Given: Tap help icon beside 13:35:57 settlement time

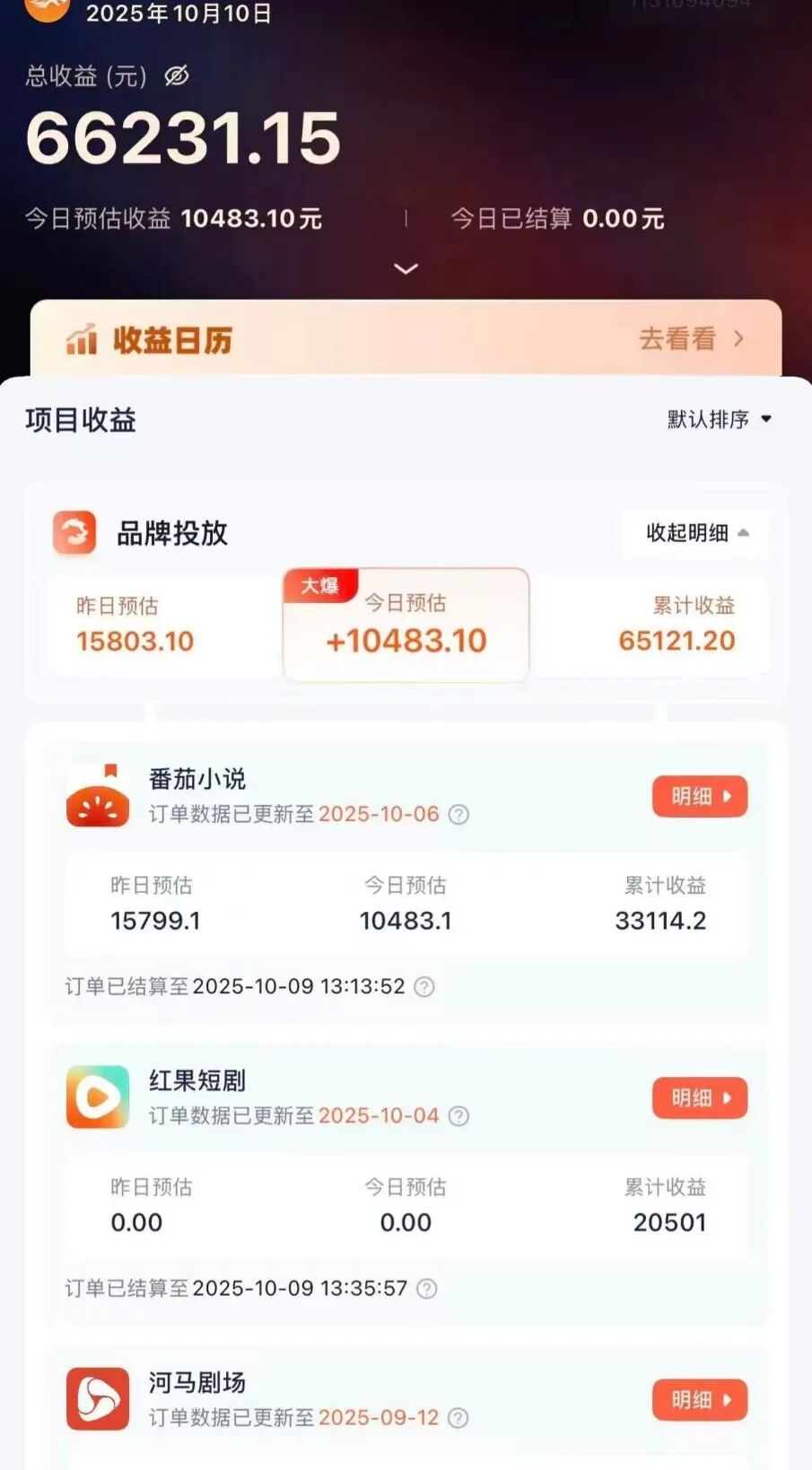Looking at the screenshot, I should (x=427, y=1288).
